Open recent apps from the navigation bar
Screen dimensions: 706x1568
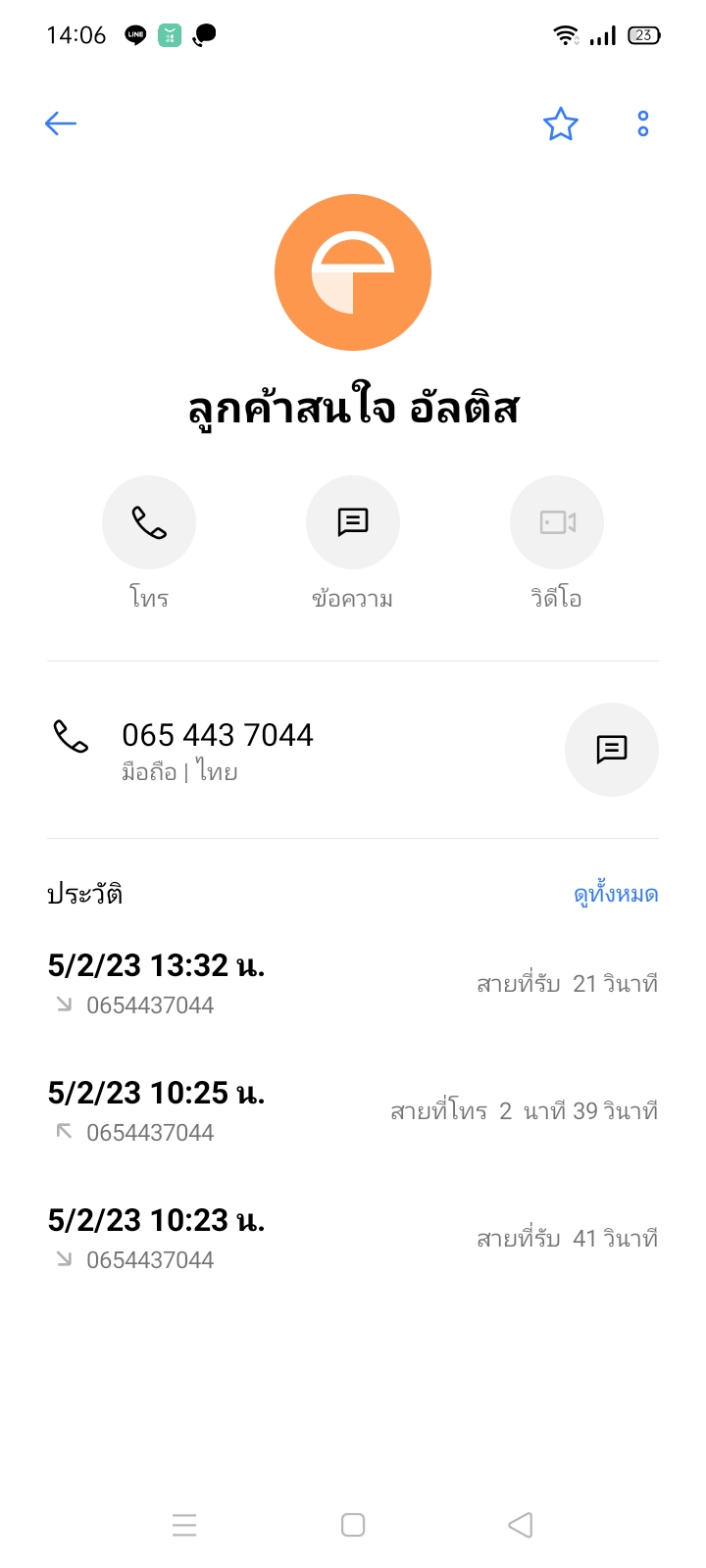[184, 1525]
